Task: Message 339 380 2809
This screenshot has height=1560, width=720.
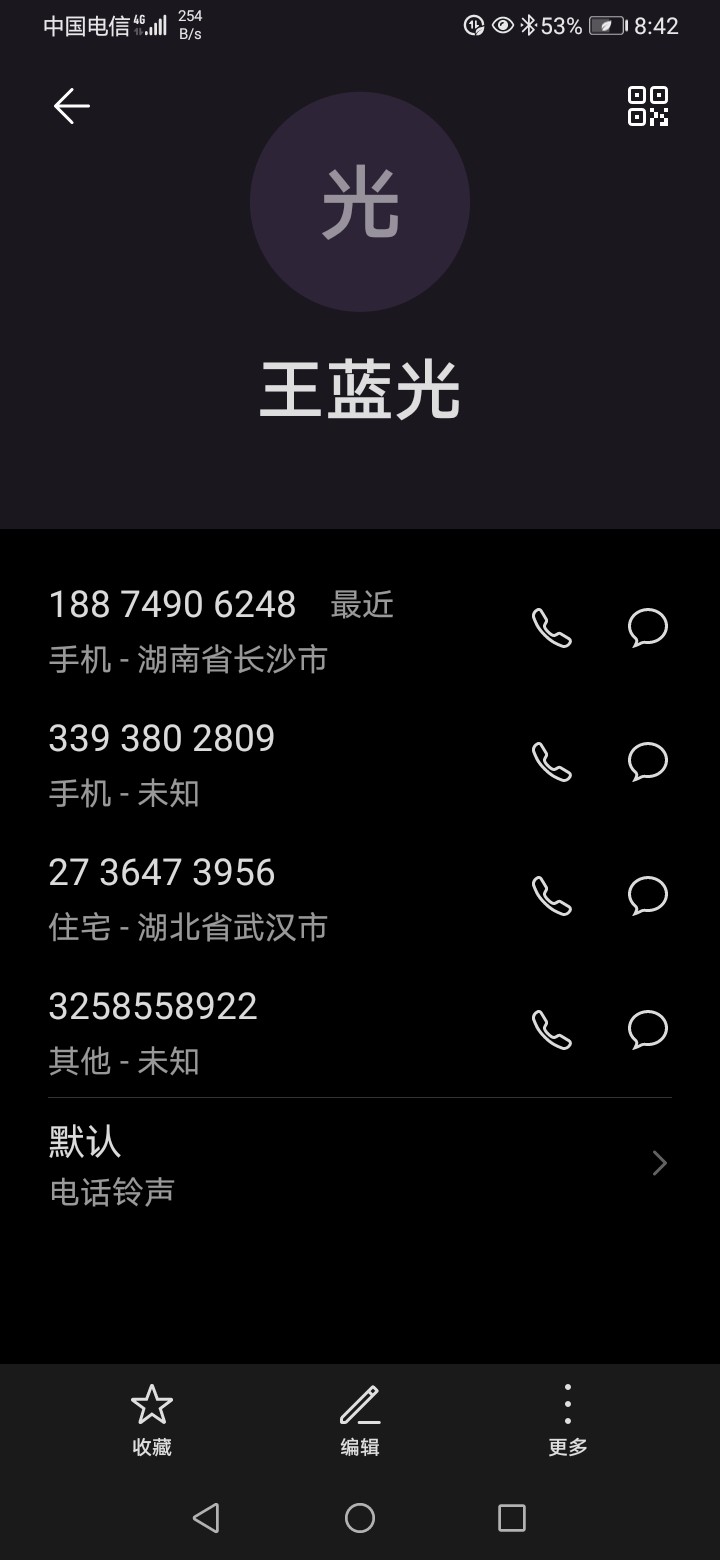Action: coord(648,762)
